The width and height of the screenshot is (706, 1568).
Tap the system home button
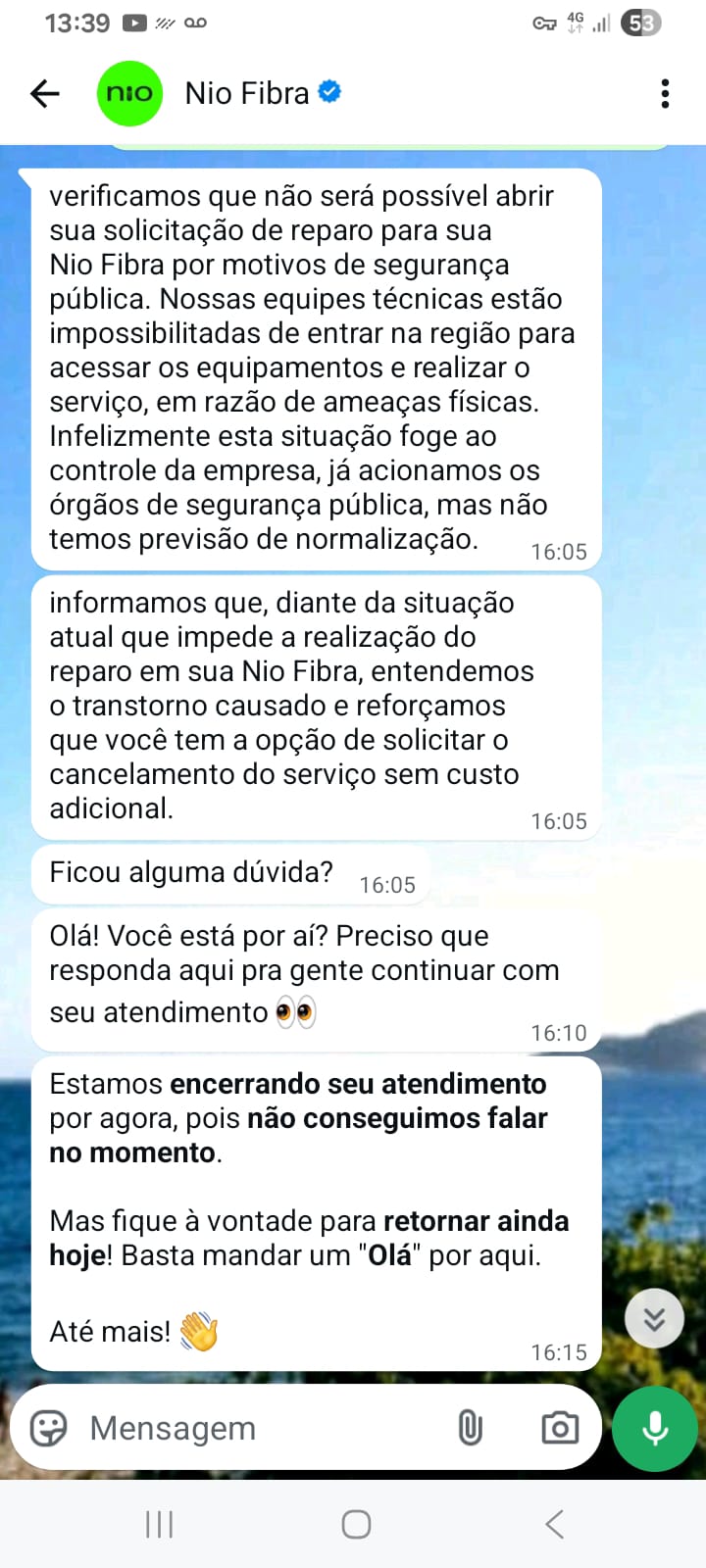(356, 1524)
